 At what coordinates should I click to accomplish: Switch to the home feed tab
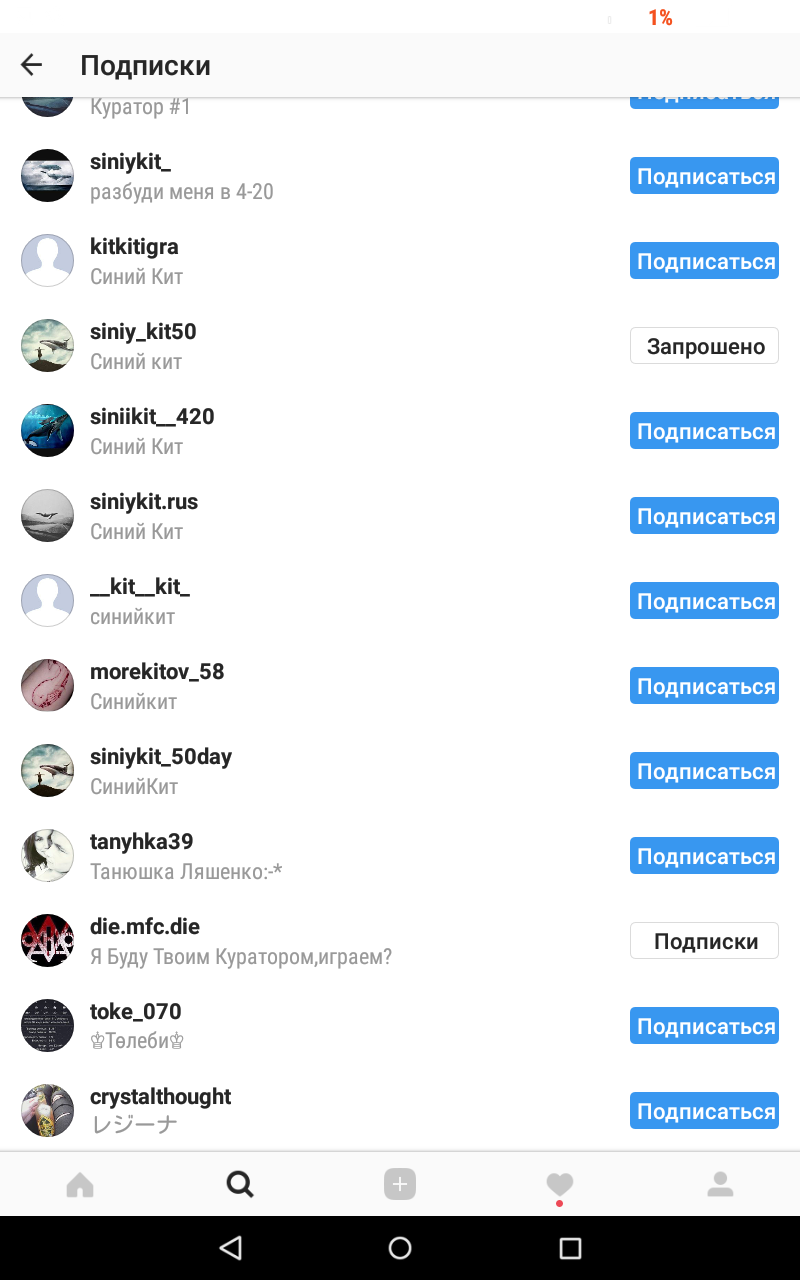coord(80,1185)
